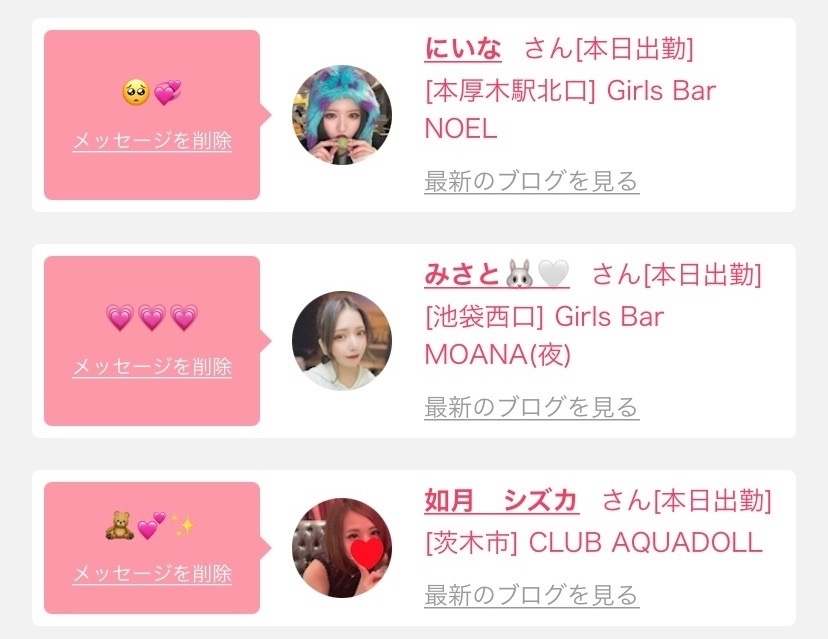828x639 pixels.
Task: Open にいな's profile name link
Action: [463, 48]
